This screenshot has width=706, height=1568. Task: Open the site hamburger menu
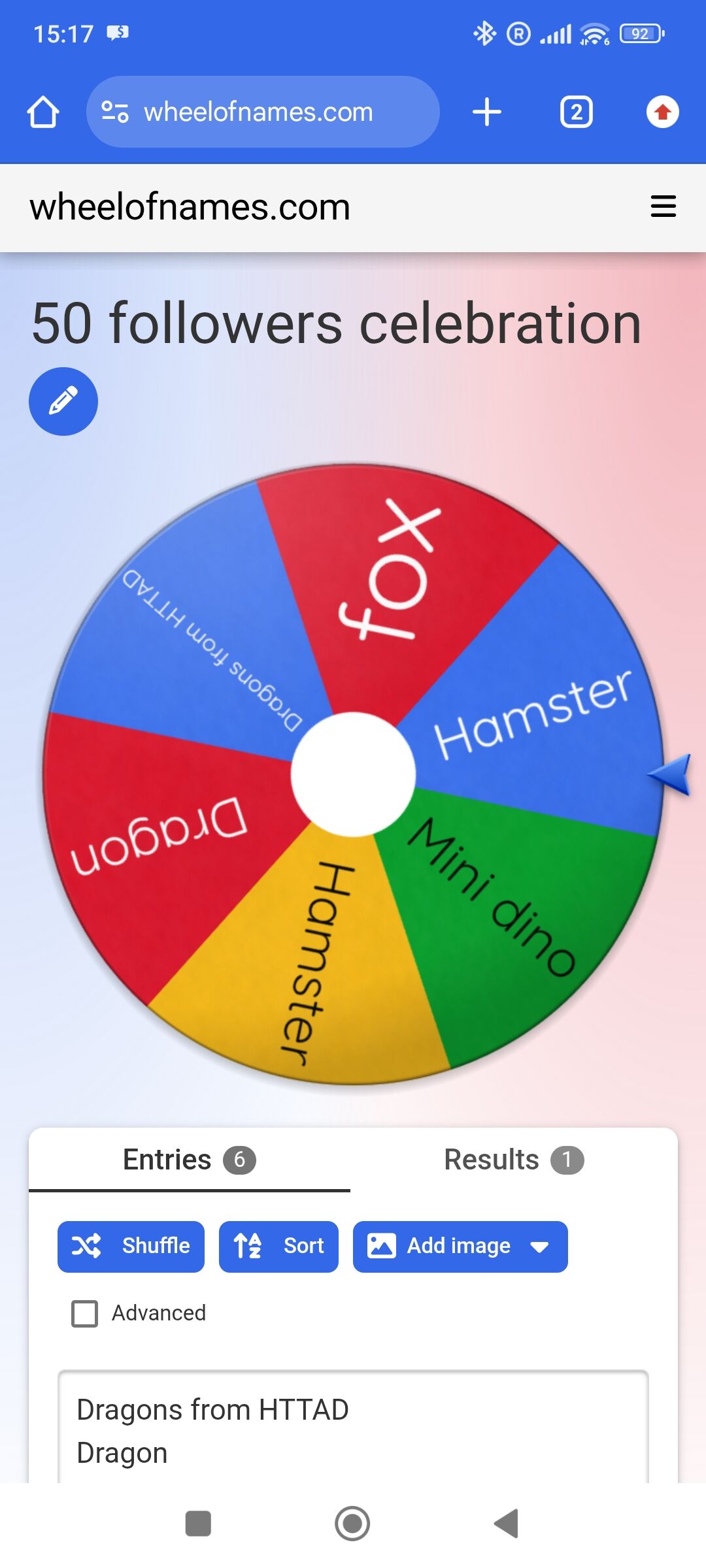663,206
